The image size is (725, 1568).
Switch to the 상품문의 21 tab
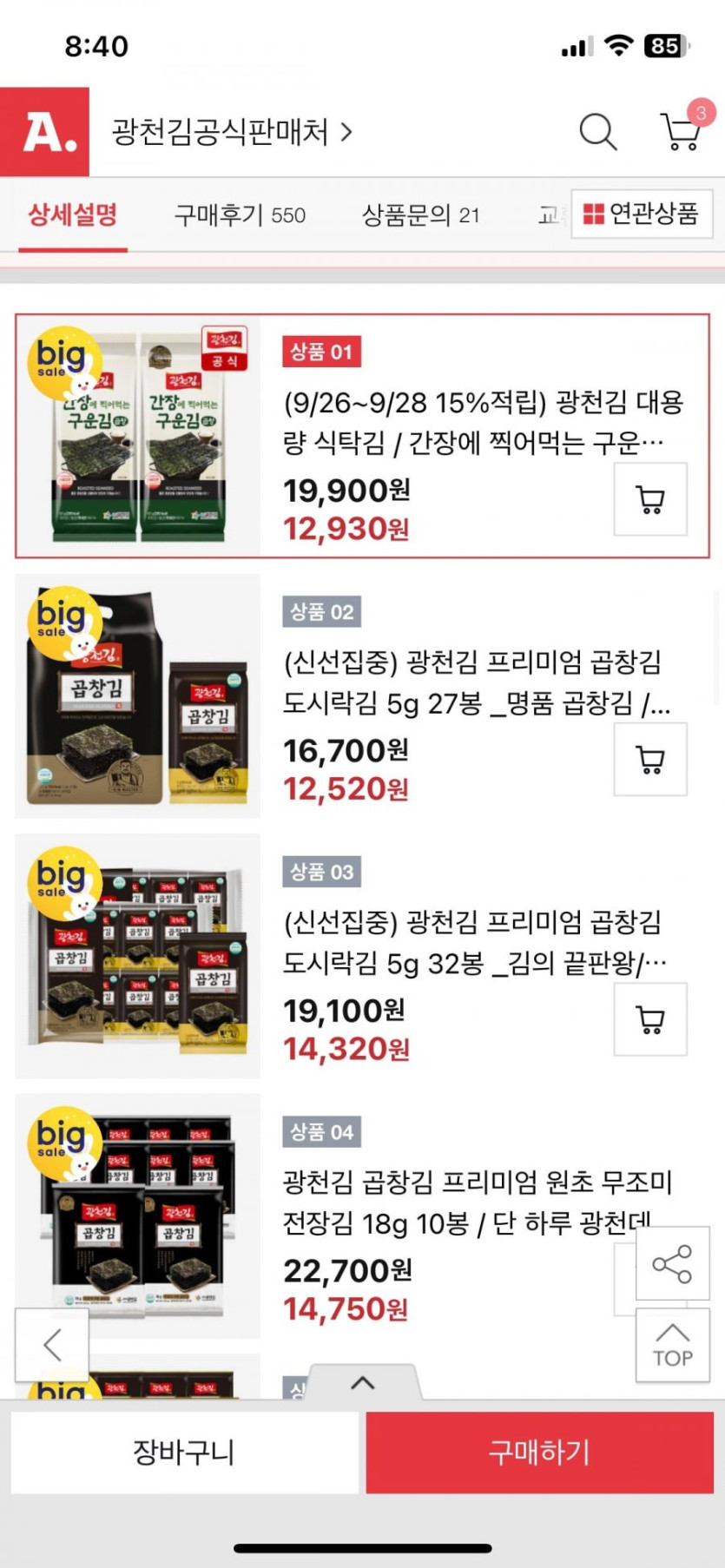coord(420,214)
